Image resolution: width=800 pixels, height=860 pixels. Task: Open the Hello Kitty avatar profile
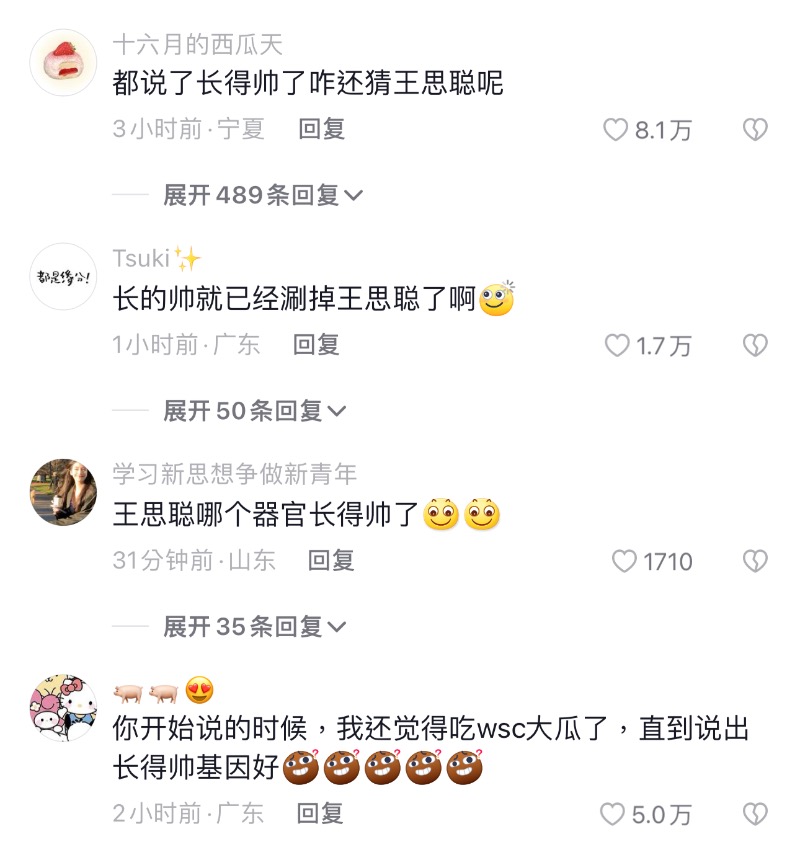point(64,708)
